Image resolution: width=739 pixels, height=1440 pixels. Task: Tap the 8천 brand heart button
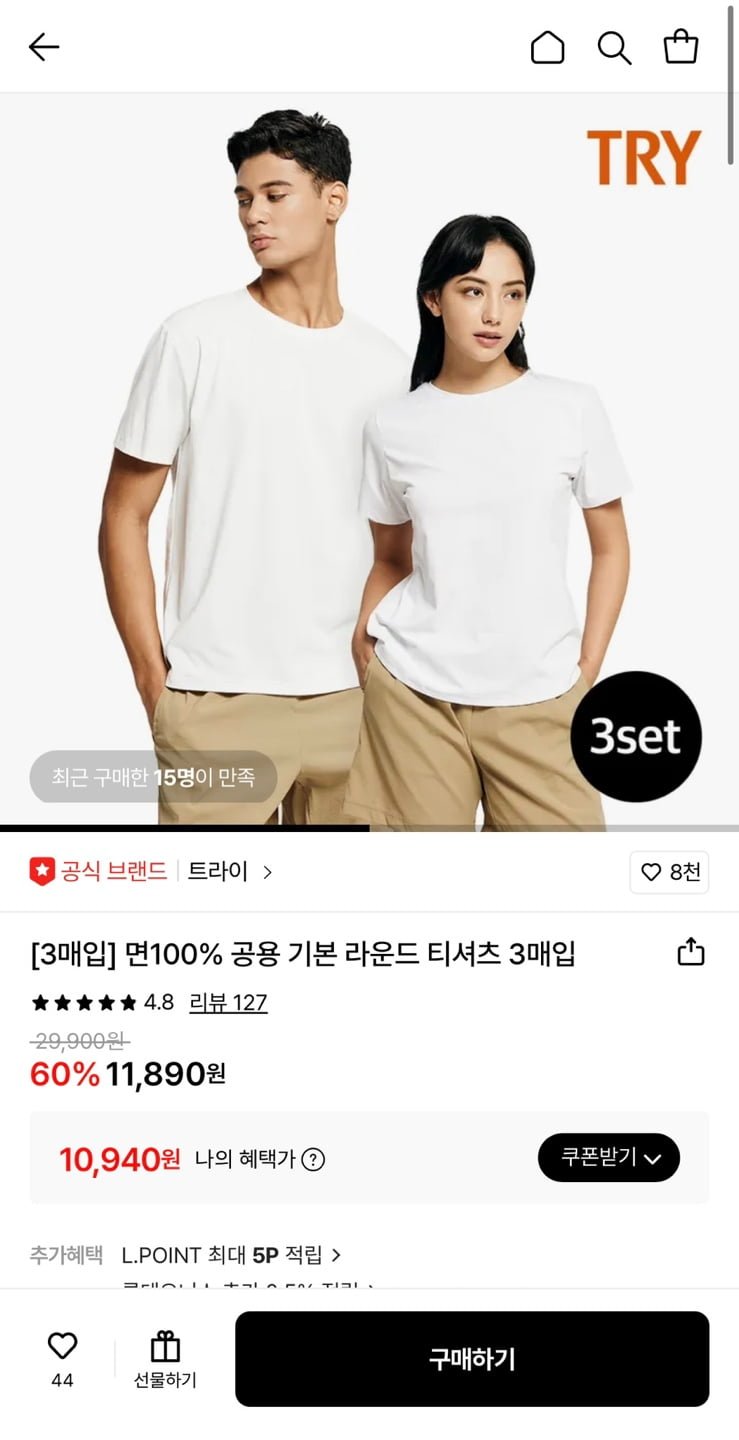pos(669,872)
